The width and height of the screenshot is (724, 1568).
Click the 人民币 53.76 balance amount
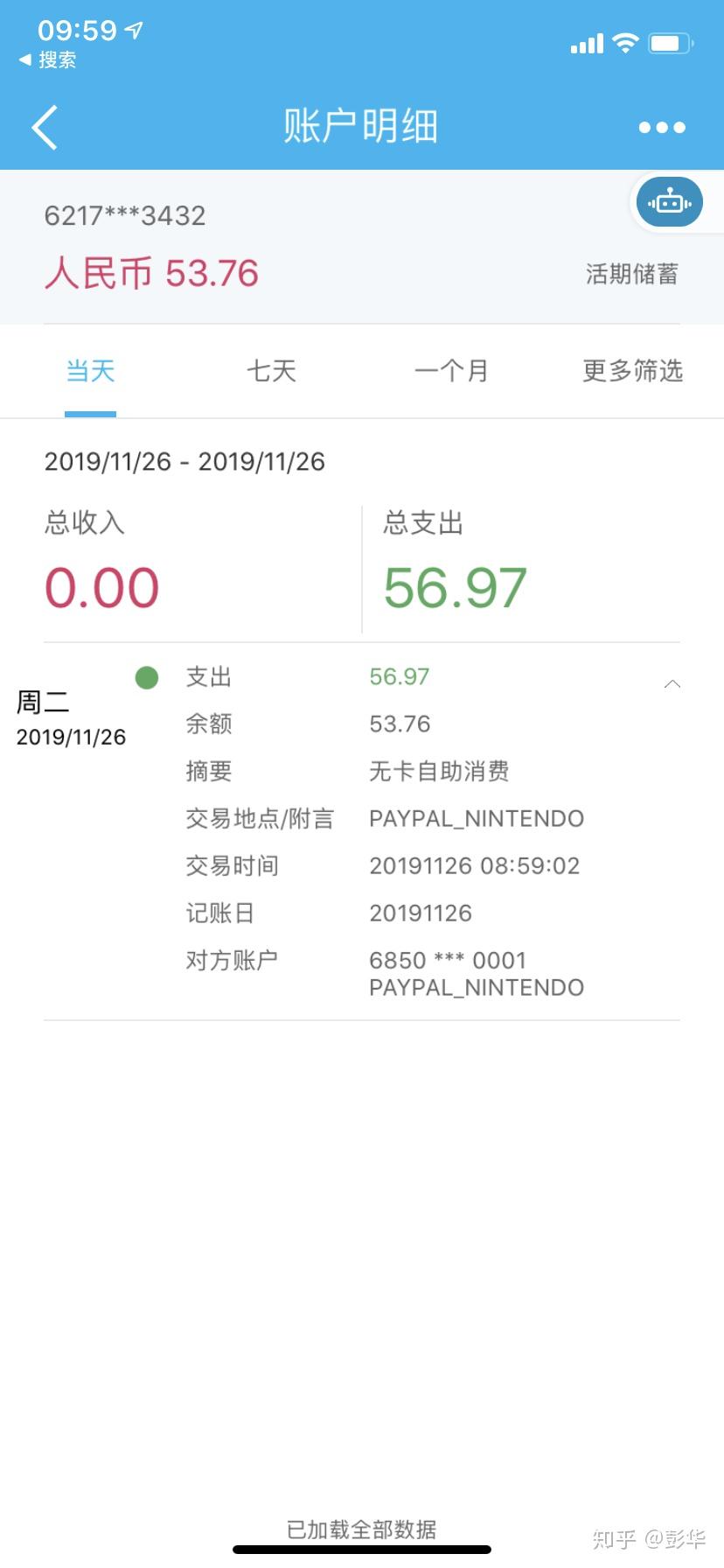point(151,273)
